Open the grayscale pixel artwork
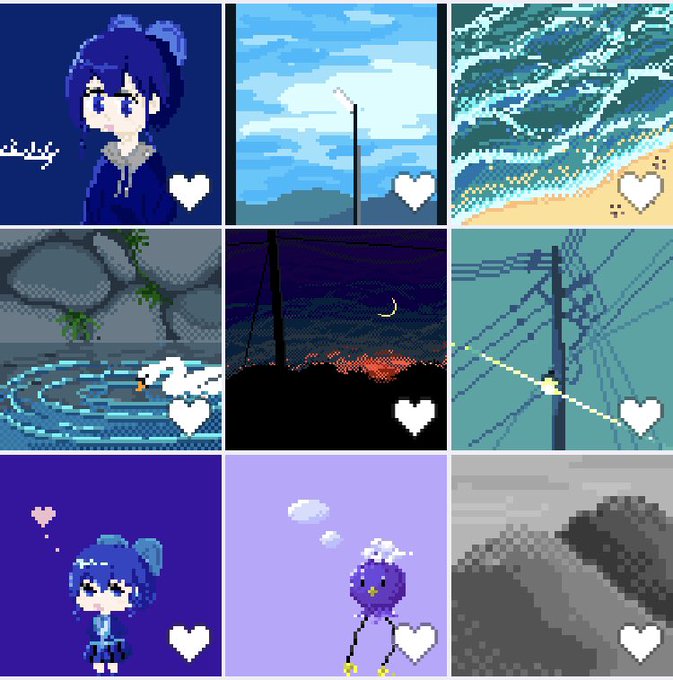 coord(562,565)
